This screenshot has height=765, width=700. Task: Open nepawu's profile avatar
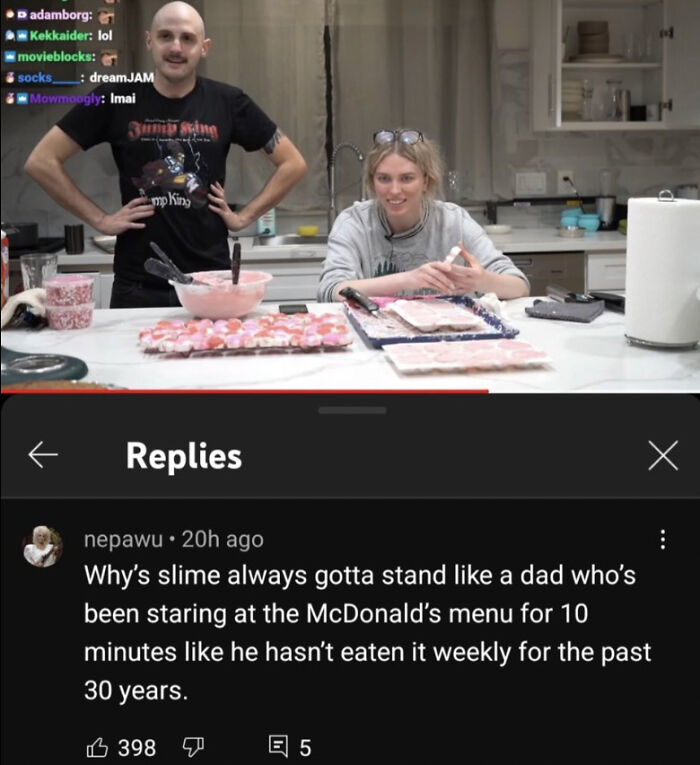[42, 546]
